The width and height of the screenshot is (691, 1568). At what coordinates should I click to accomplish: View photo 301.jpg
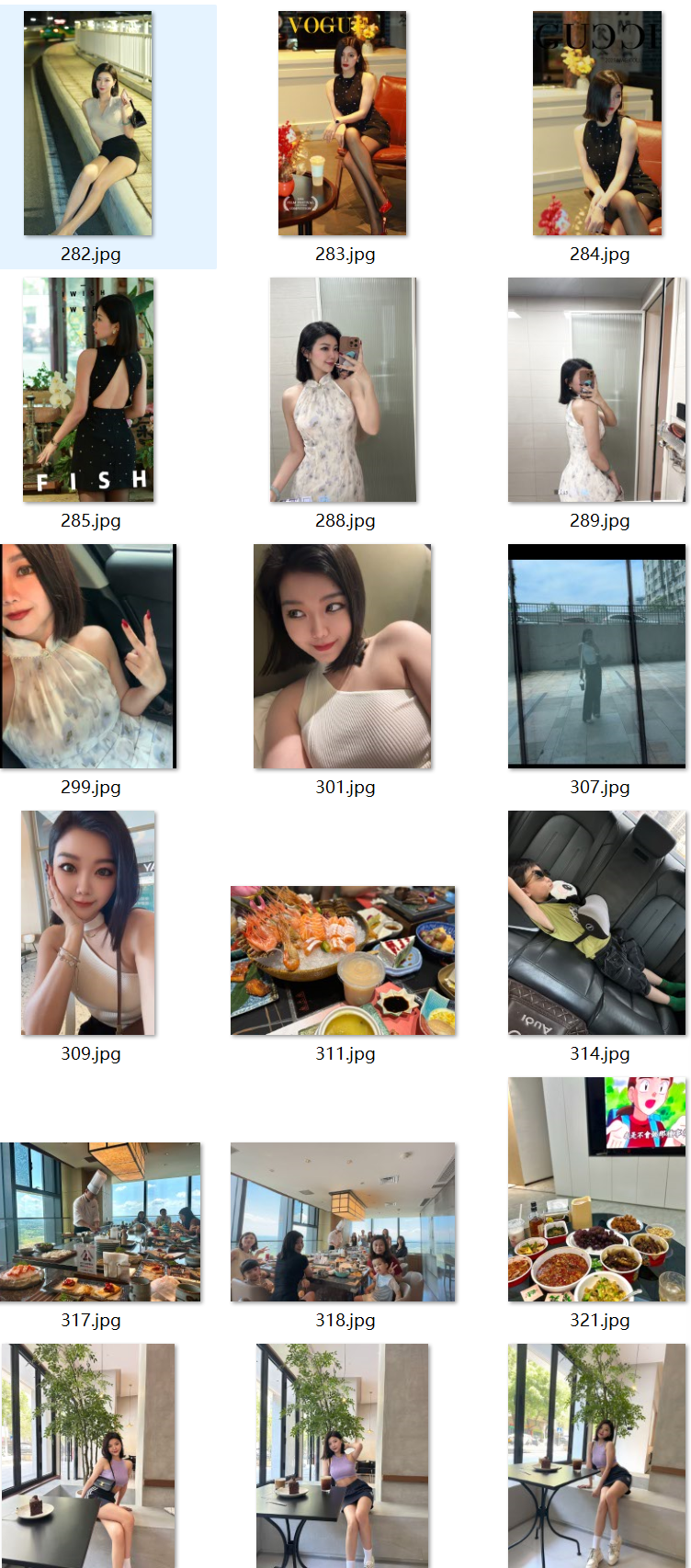coord(343,656)
